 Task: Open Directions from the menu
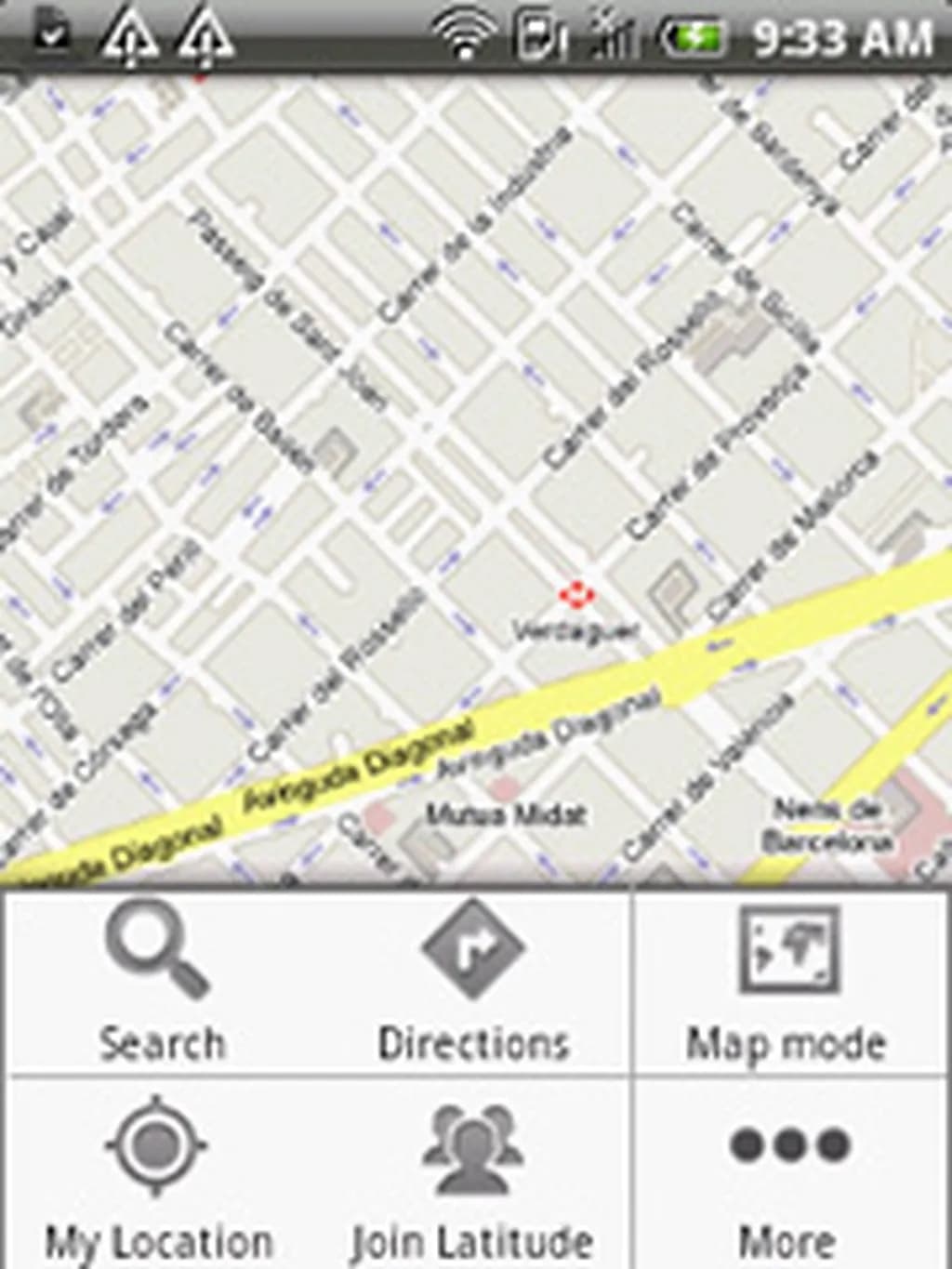coord(472,985)
